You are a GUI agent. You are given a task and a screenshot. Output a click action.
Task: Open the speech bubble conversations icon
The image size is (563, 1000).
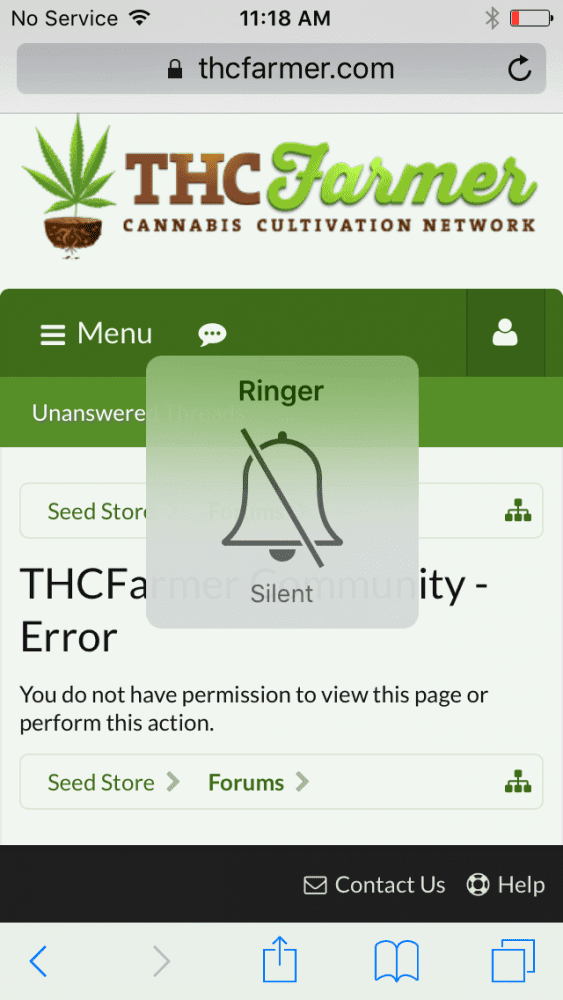pyautogui.click(x=212, y=334)
